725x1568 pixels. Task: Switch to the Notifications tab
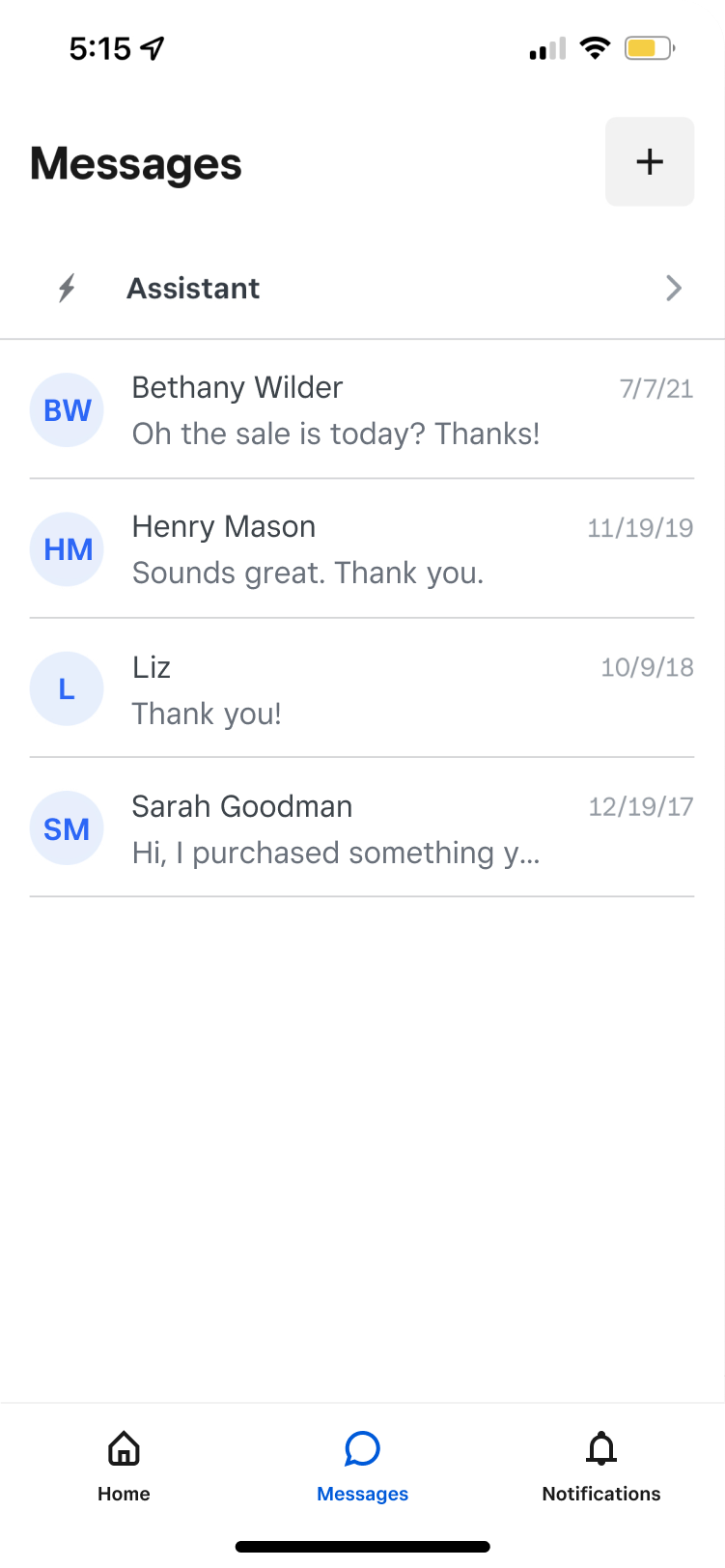(601, 1467)
